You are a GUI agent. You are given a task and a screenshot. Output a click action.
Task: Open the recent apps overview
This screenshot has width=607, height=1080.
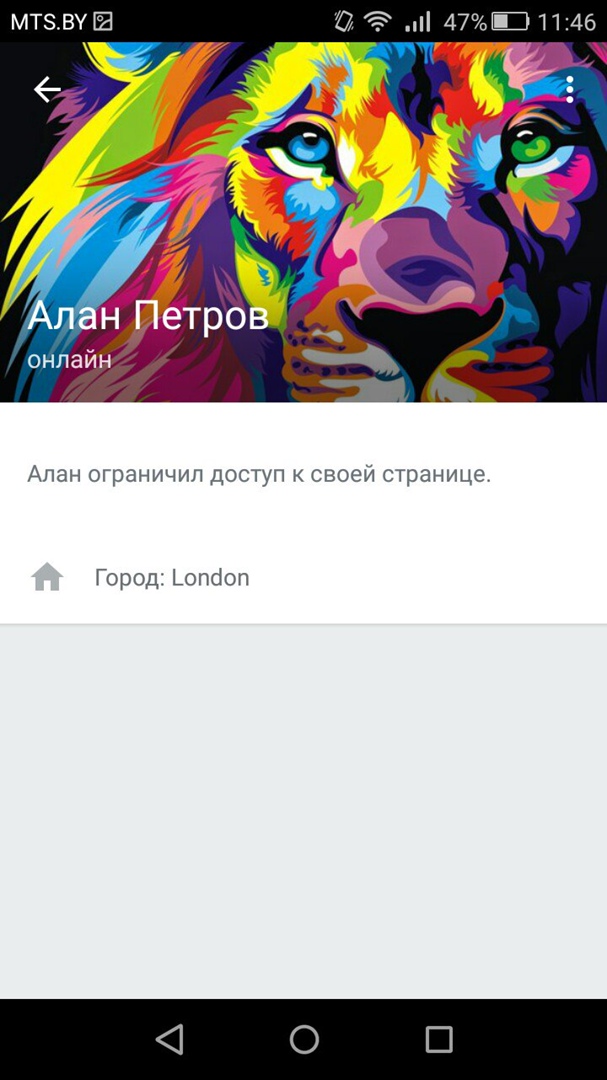click(439, 1040)
